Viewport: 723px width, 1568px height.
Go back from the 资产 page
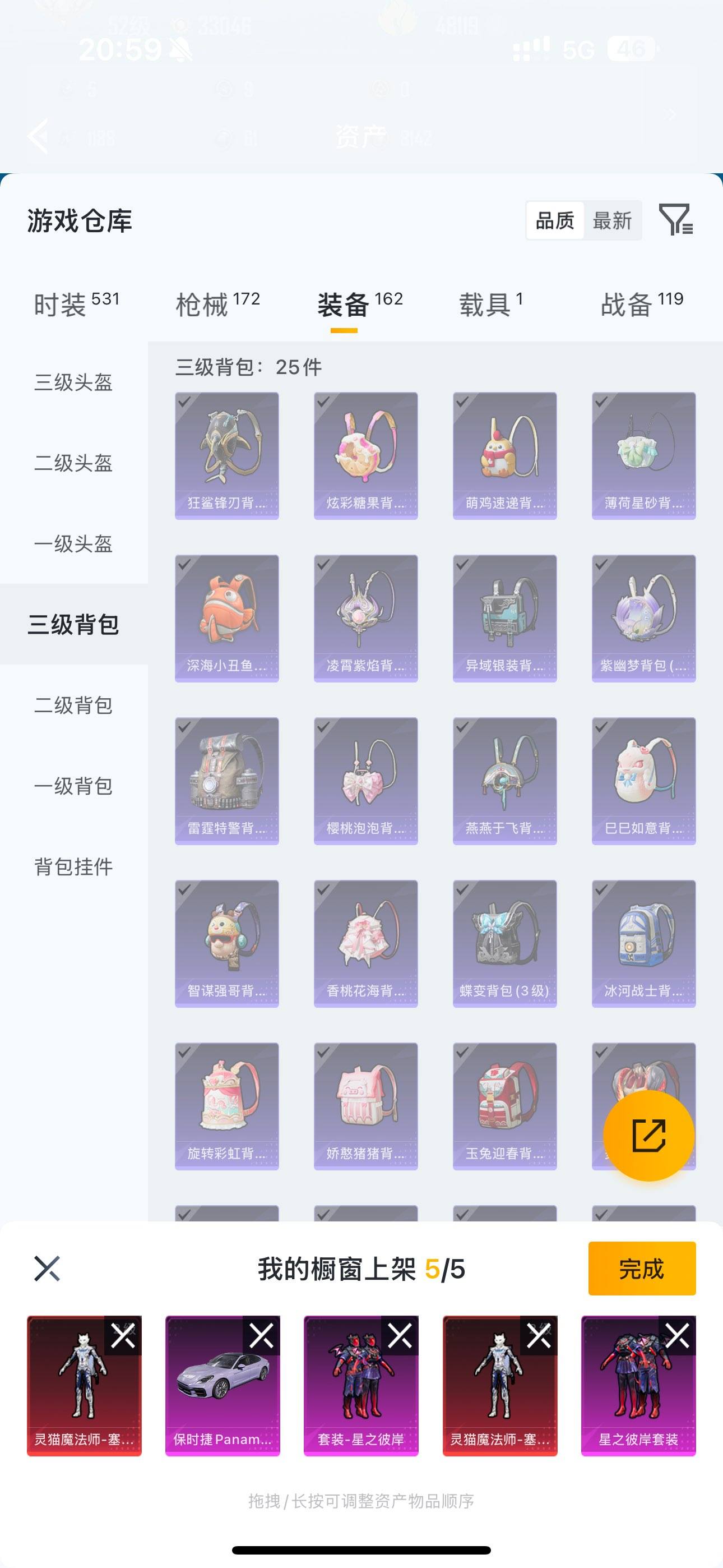click(x=38, y=136)
